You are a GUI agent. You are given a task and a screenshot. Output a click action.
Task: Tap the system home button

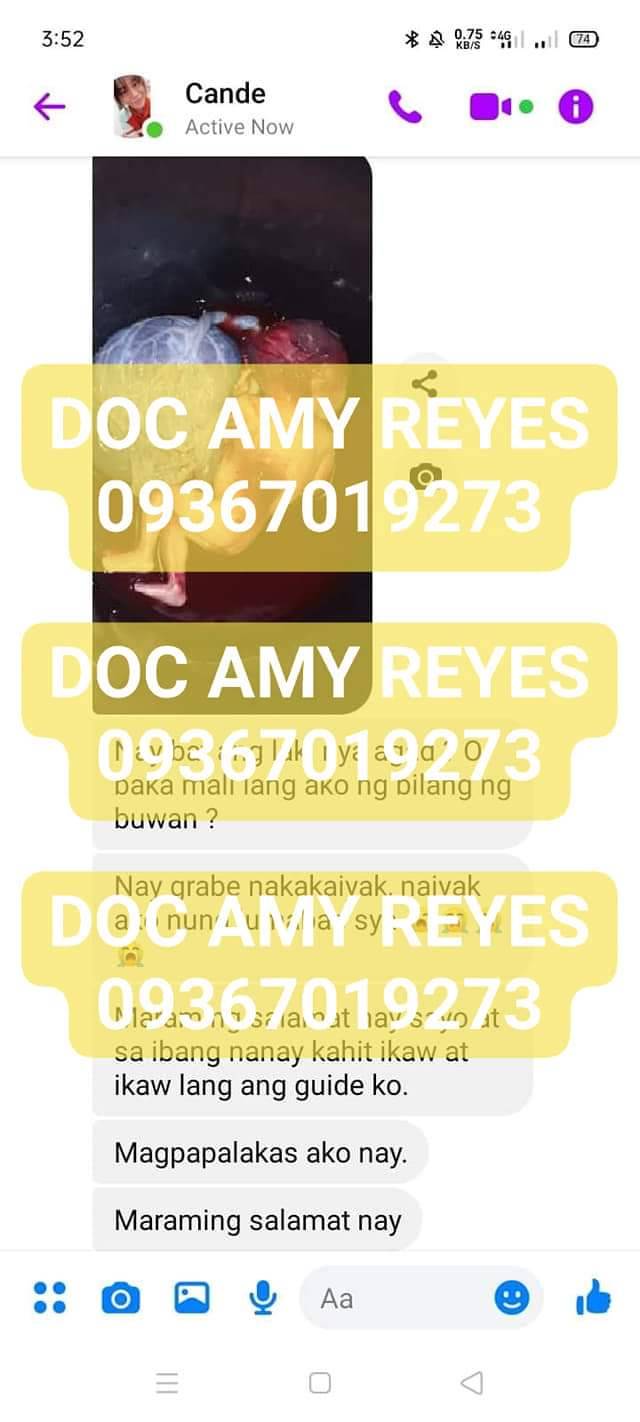pos(320,1383)
